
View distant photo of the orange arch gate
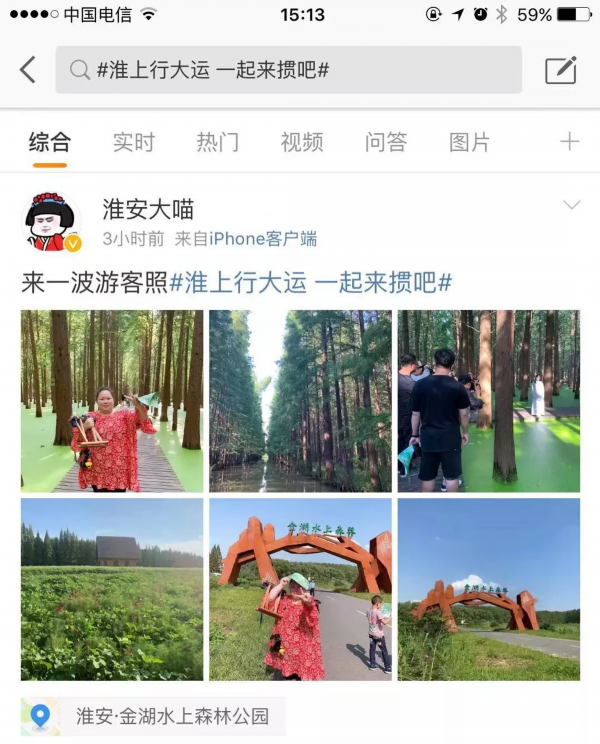tap(488, 589)
